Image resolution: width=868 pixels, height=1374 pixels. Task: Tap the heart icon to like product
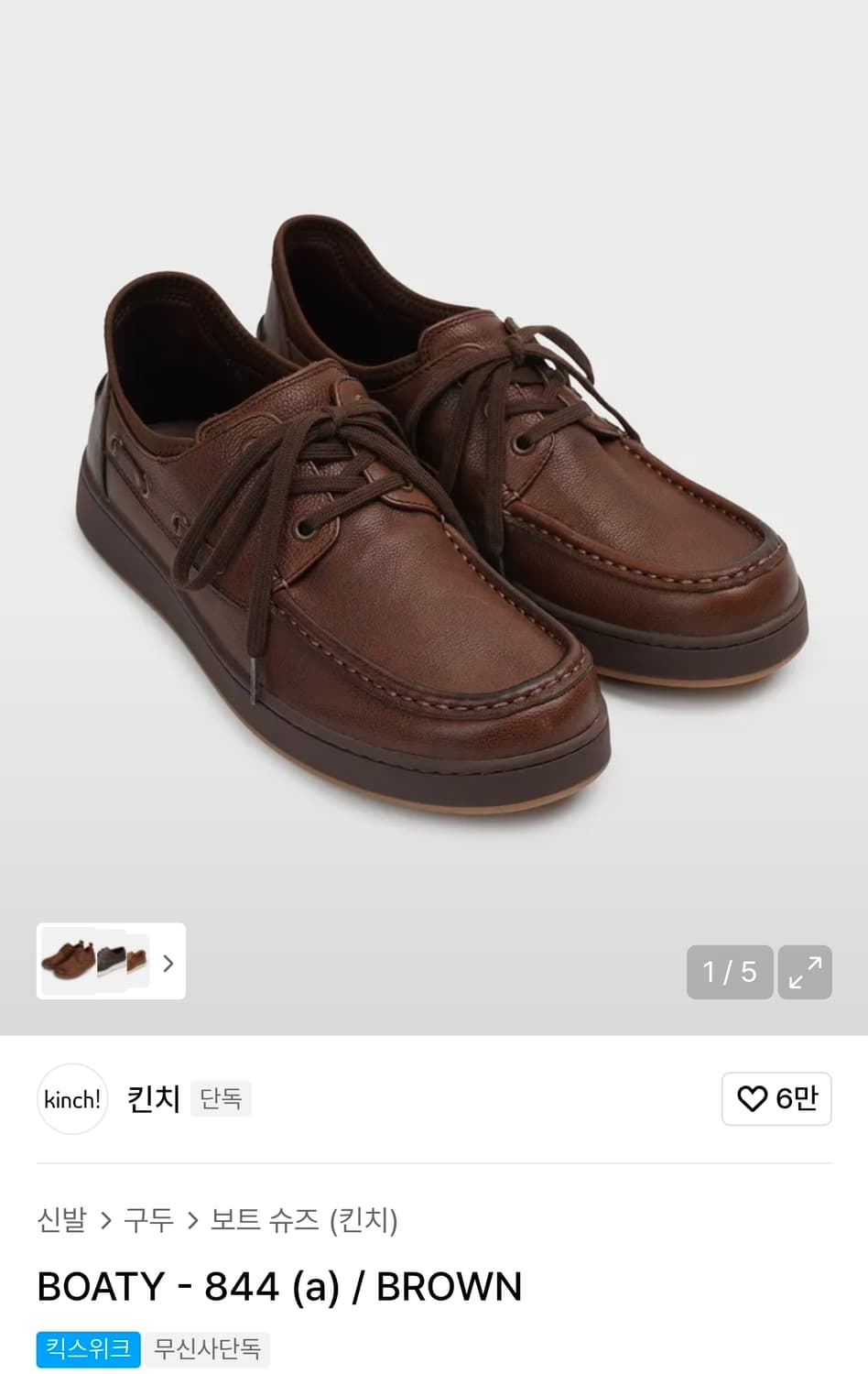click(x=752, y=1098)
